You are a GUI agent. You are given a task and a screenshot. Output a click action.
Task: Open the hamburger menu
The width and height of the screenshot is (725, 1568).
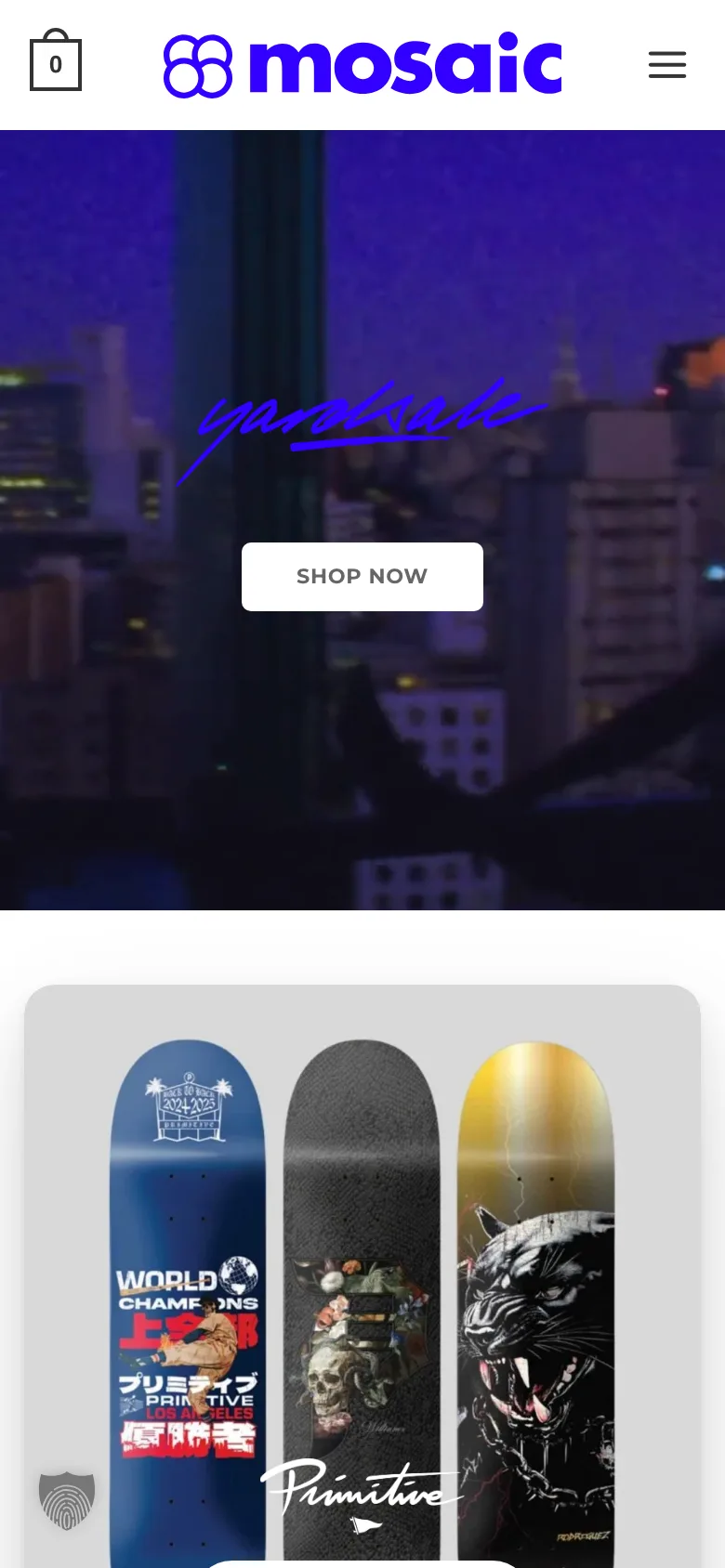667,65
